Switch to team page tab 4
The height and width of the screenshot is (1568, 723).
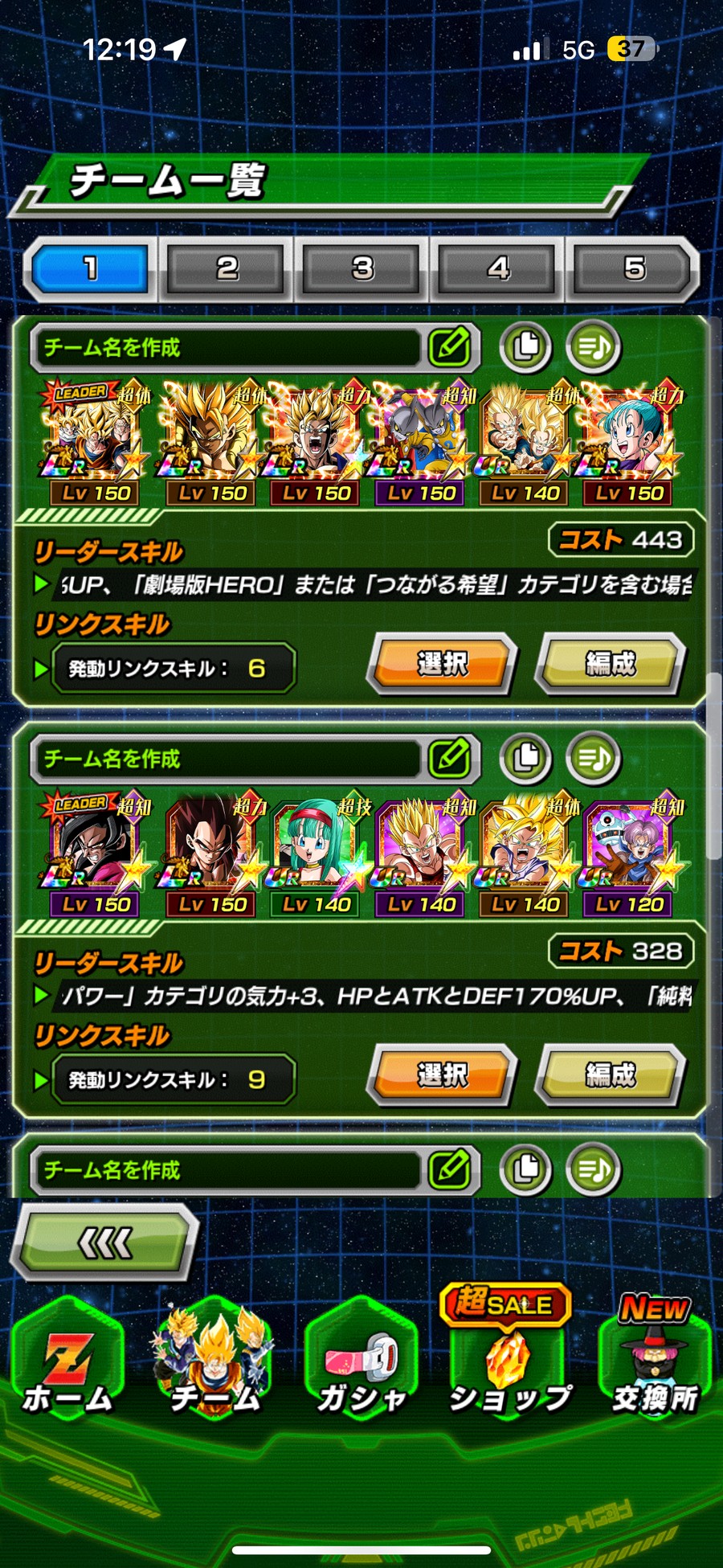pyautogui.click(x=498, y=268)
